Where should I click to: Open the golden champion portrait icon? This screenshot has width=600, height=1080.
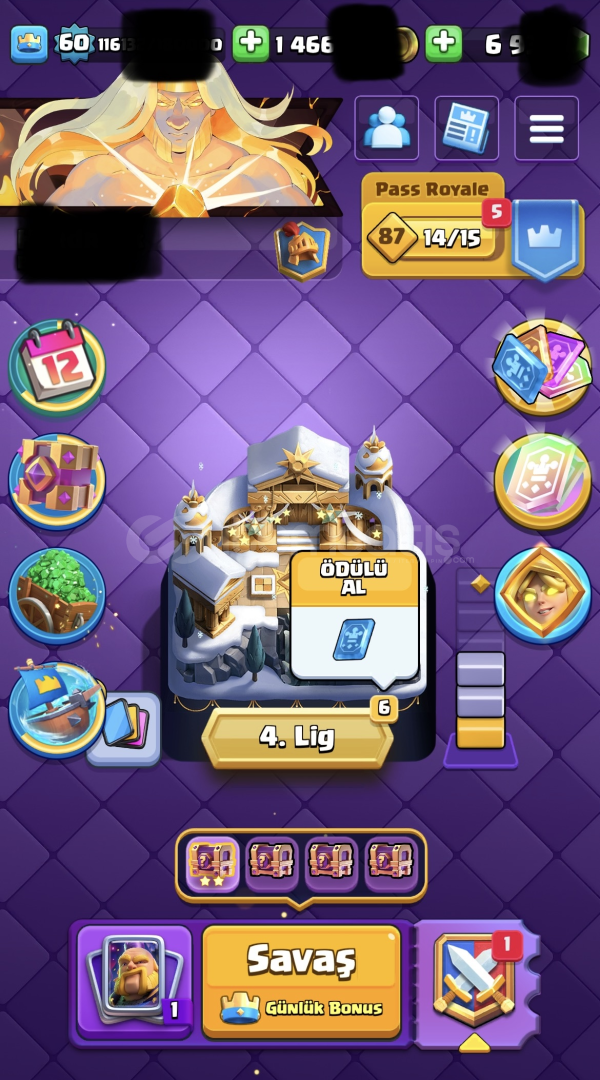[x=542, y=593]
